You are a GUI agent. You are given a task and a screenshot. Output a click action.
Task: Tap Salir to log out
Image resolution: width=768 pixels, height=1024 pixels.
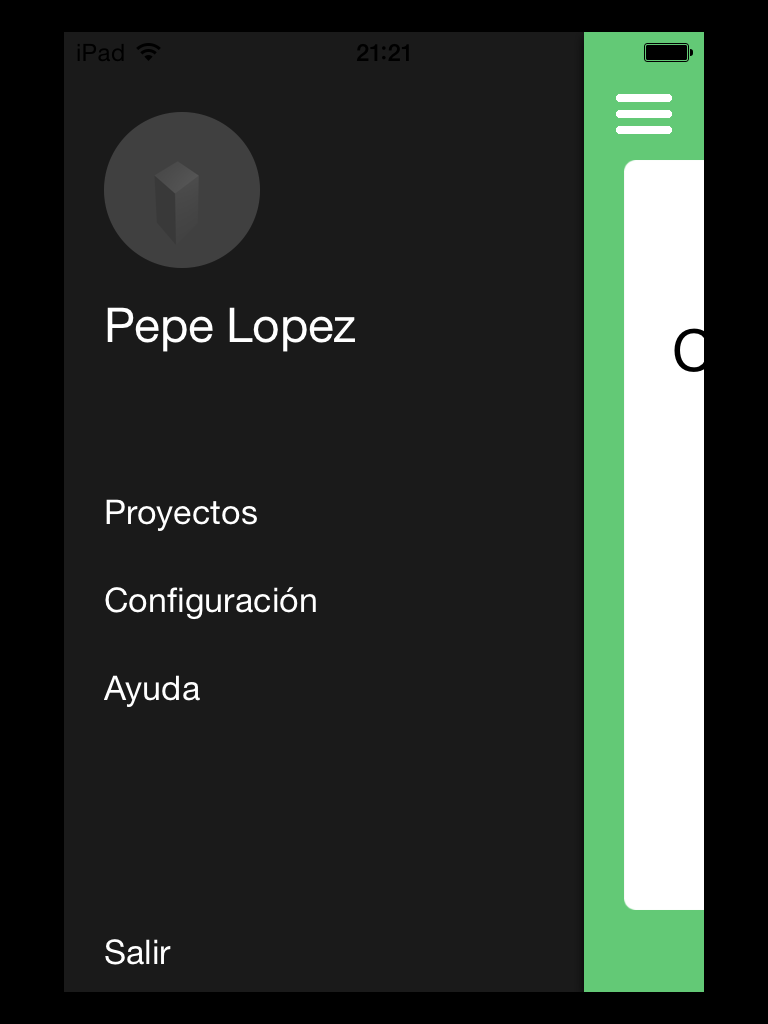137,952
